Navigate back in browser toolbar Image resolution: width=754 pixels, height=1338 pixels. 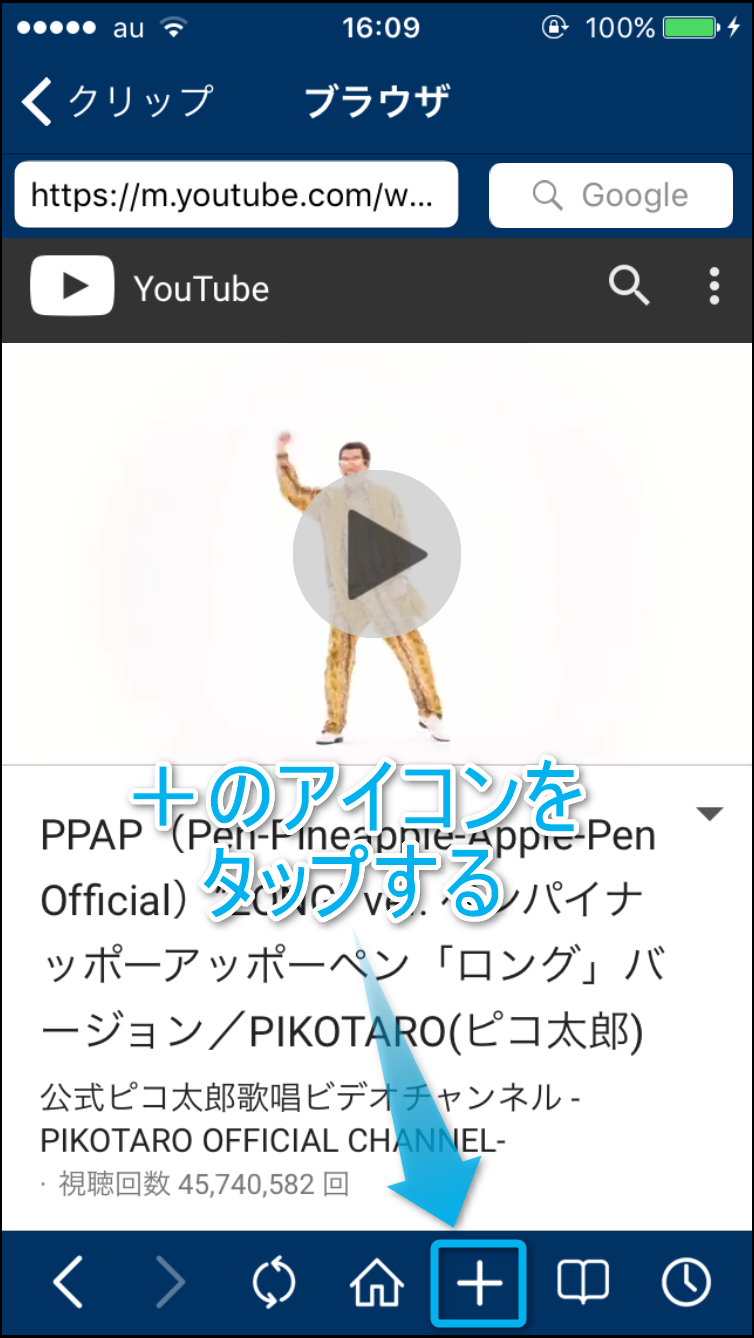[x=68, y=1283]
